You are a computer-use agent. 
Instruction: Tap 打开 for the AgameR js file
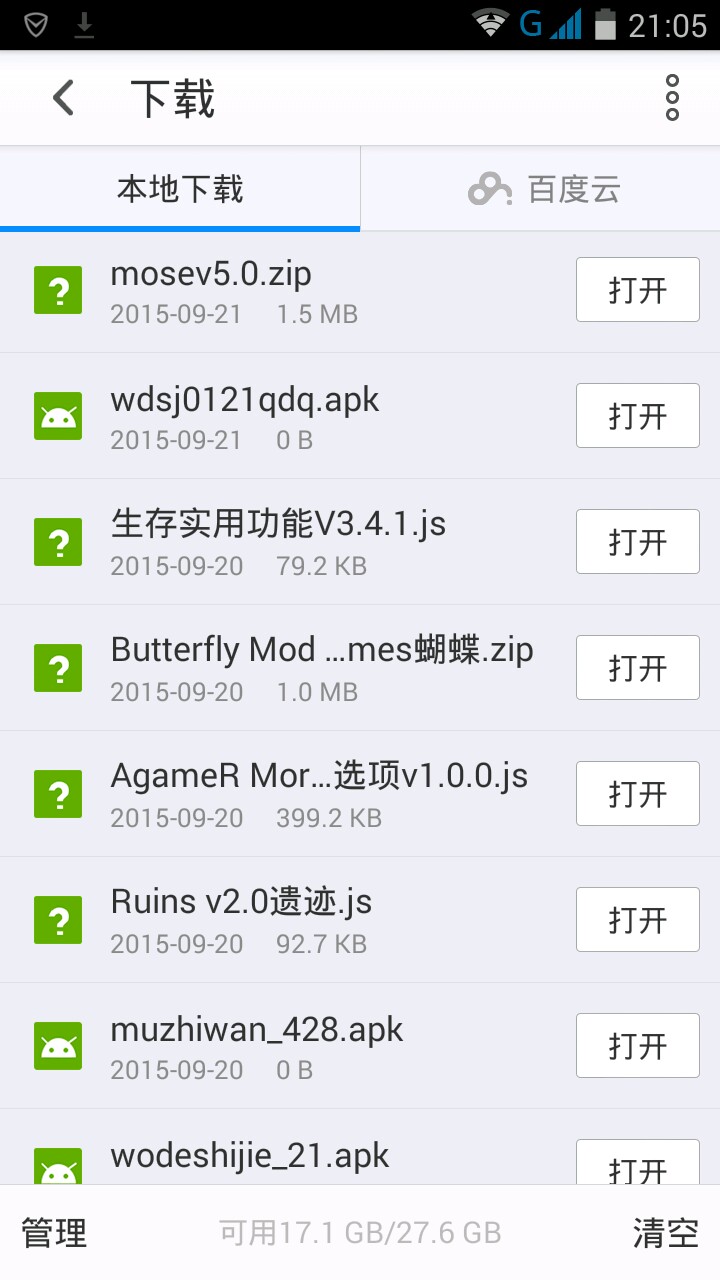coord(637,794)
